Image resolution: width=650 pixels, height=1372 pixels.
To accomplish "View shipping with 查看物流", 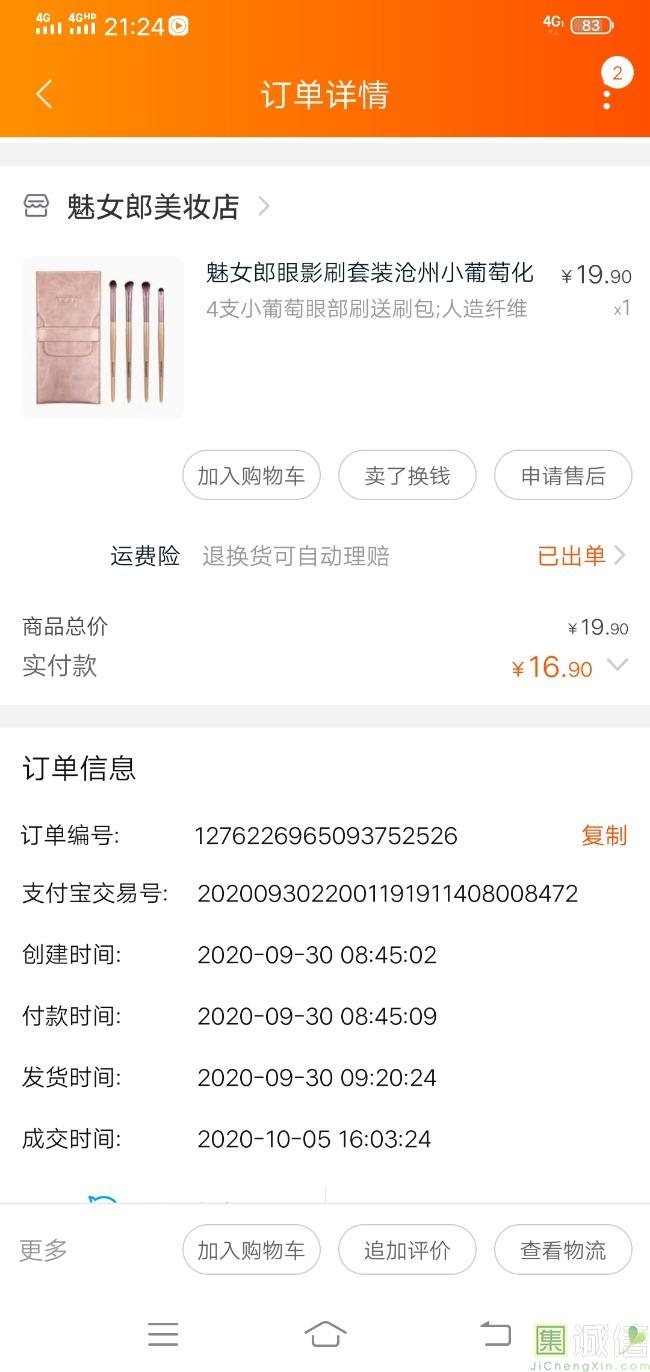I will pos(563,1250).
